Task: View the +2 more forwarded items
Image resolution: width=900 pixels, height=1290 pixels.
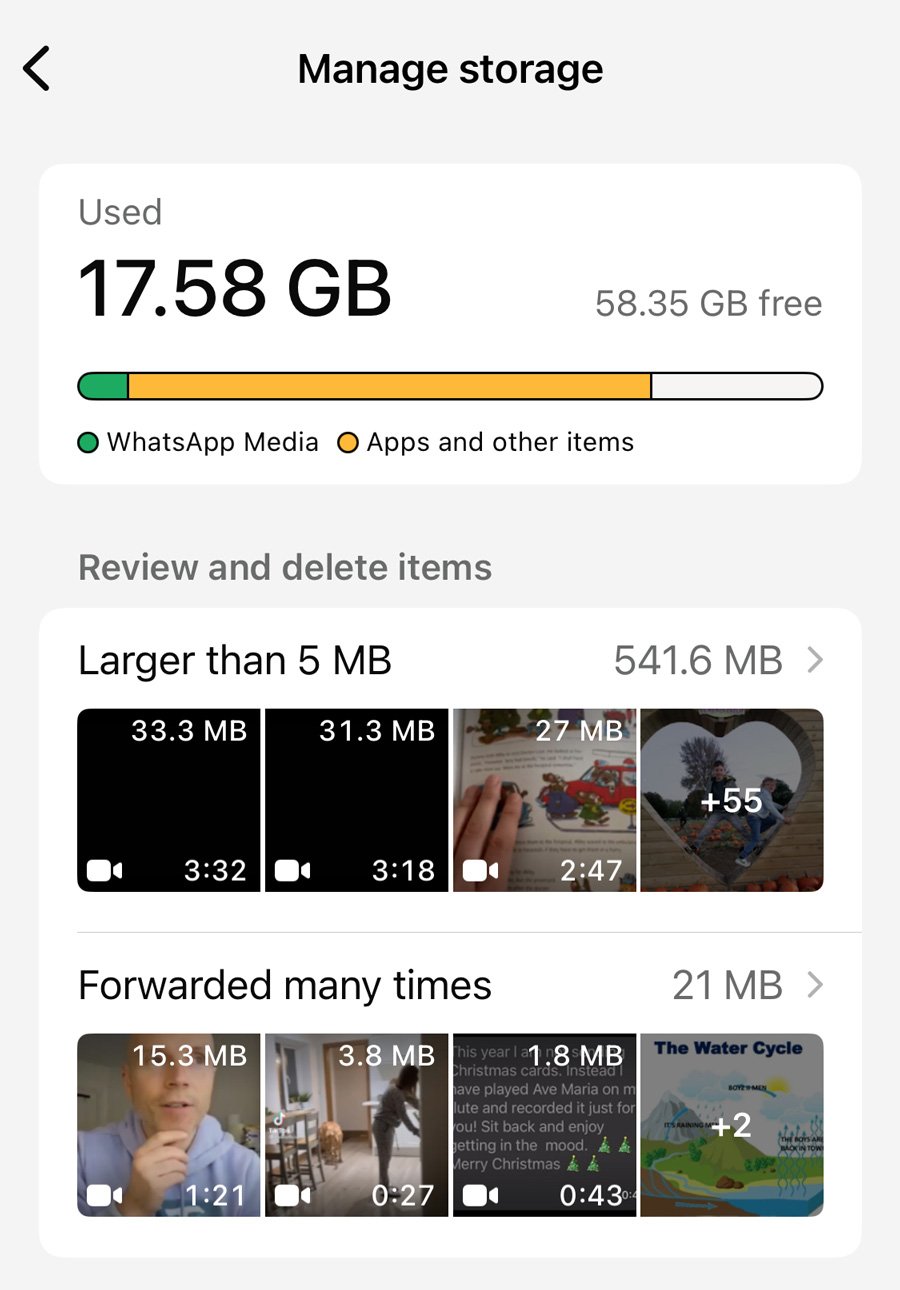Action: coord(732,1125)
